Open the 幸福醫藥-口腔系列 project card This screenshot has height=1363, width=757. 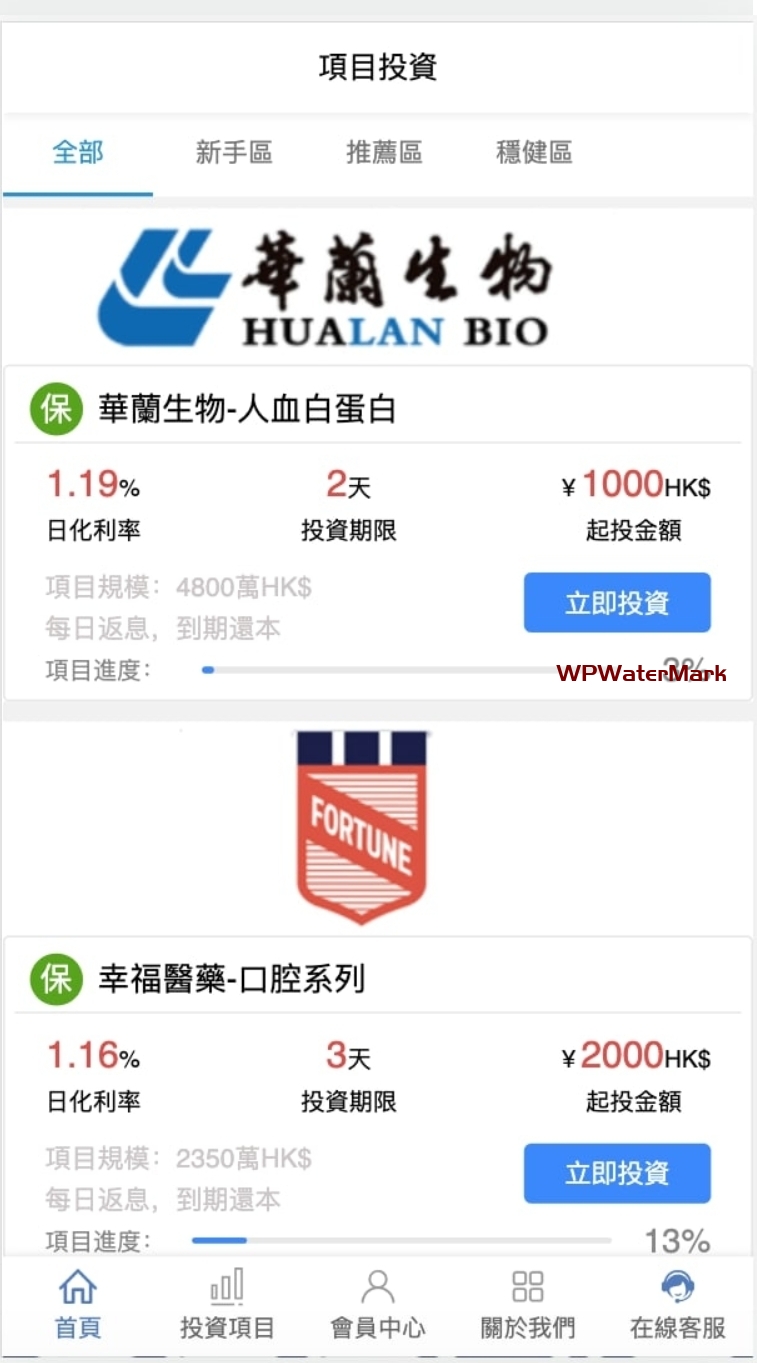coord(231,979)
